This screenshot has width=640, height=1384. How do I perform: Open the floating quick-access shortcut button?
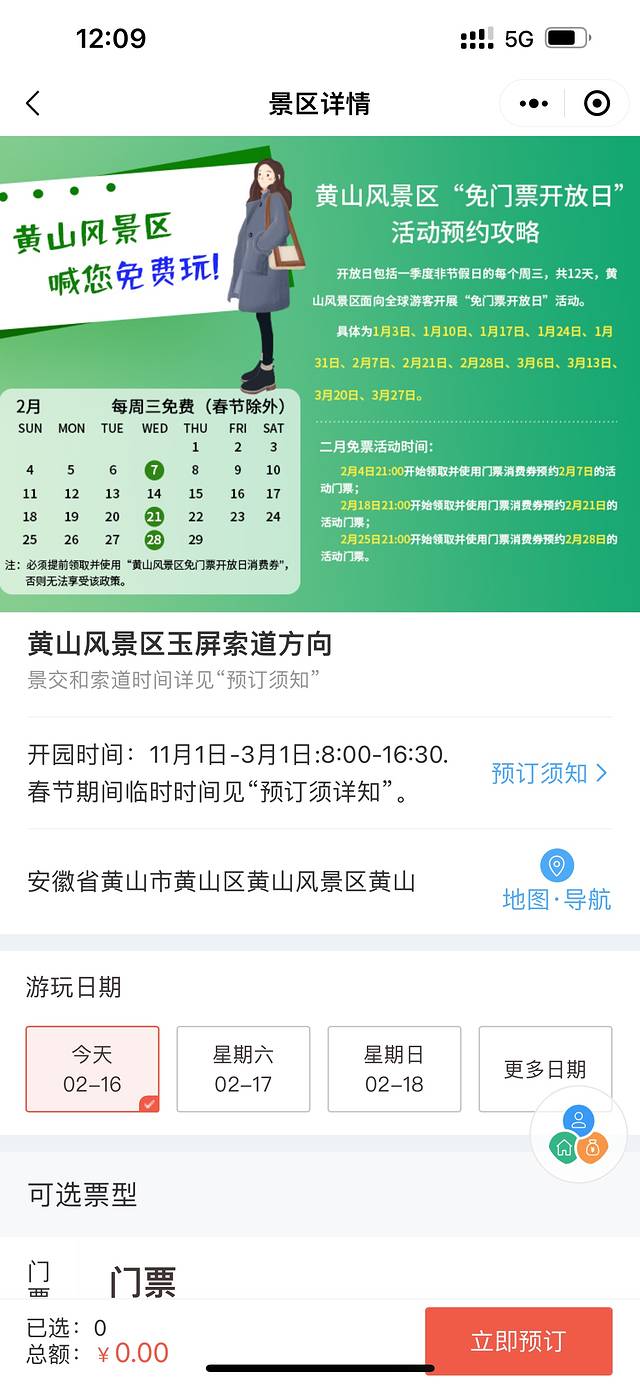tap(578, 1135)
